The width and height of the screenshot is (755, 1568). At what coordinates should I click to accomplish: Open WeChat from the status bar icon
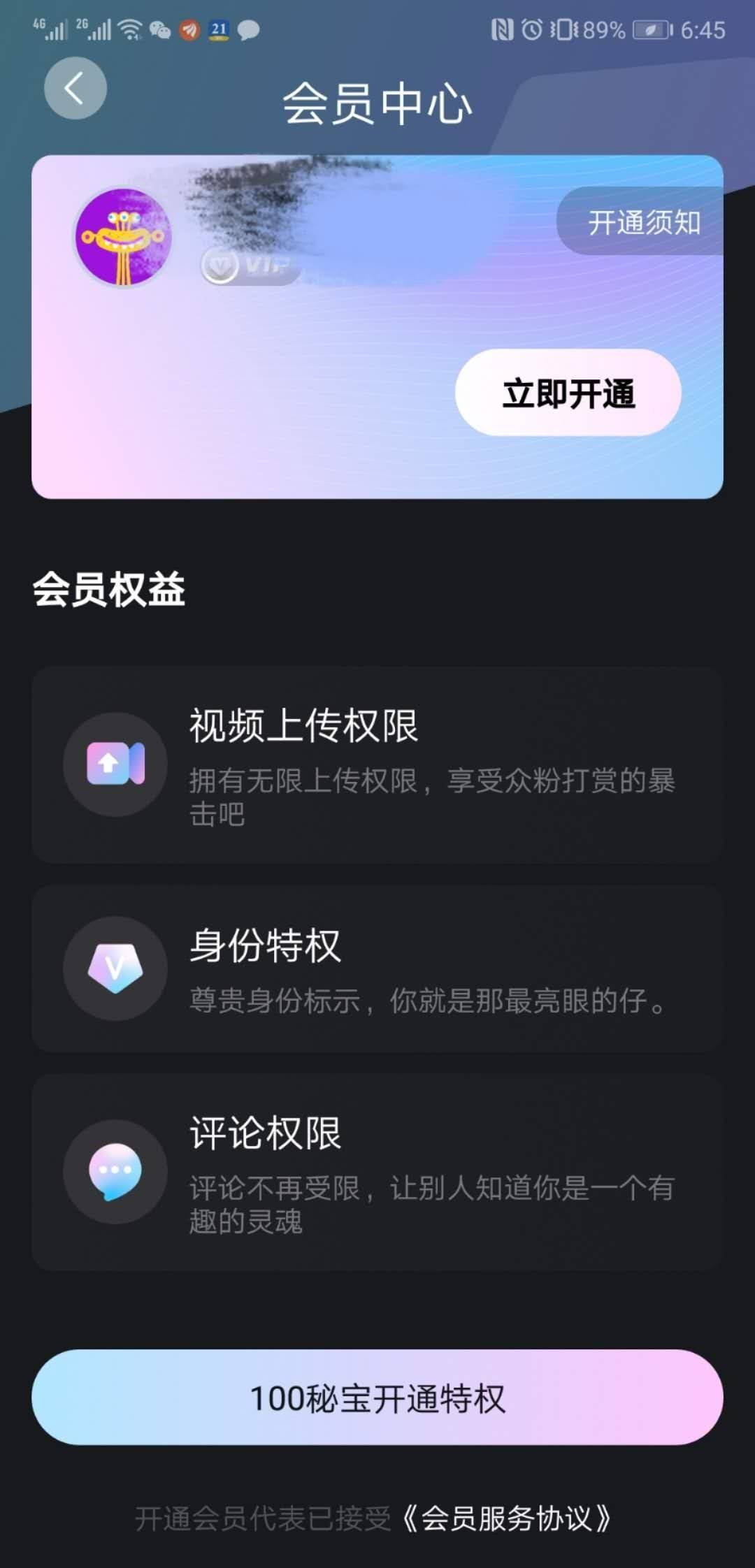point(161,31)
